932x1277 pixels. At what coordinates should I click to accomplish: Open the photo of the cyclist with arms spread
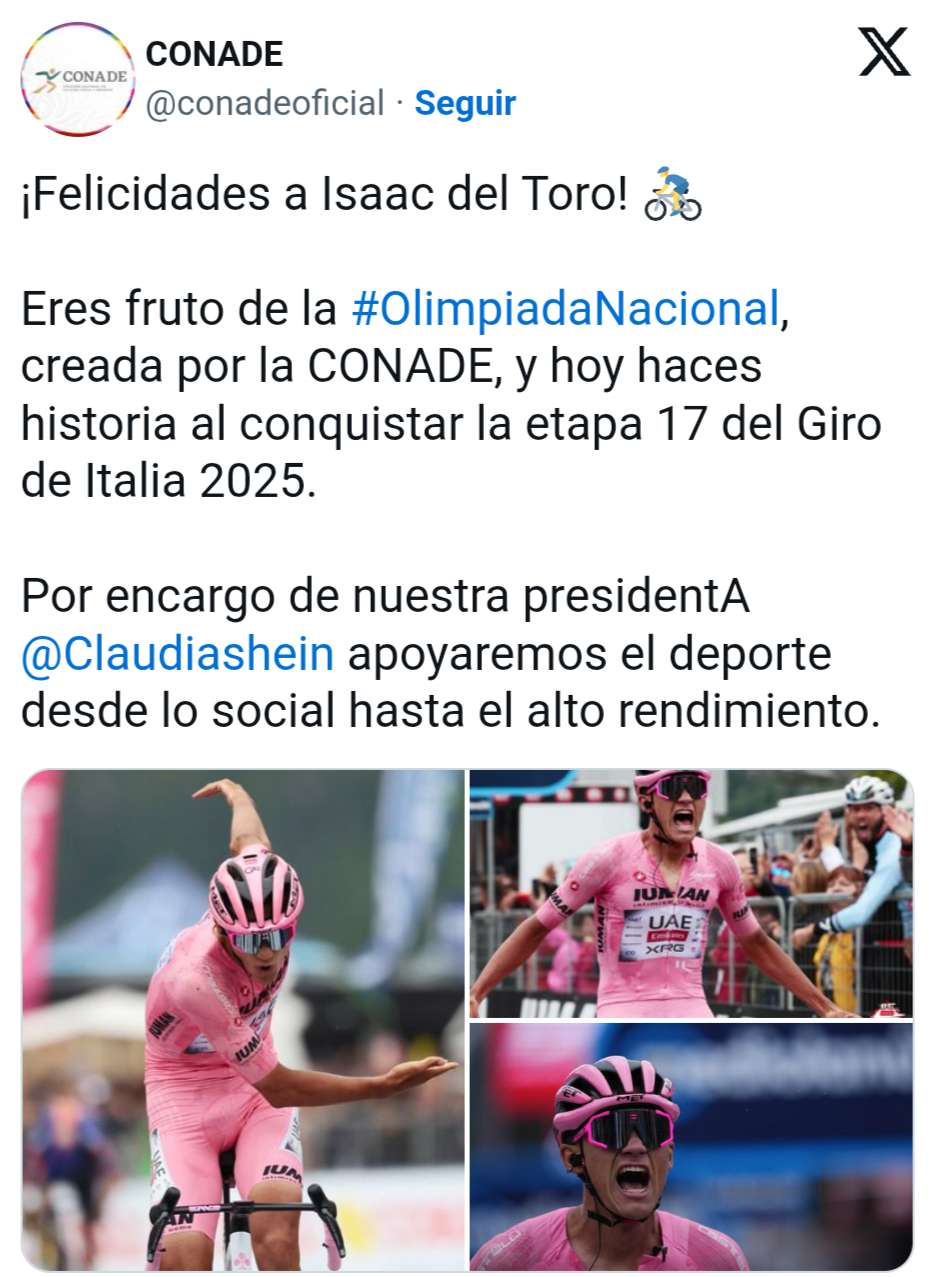pyautogui.click(x=690, y=892)
